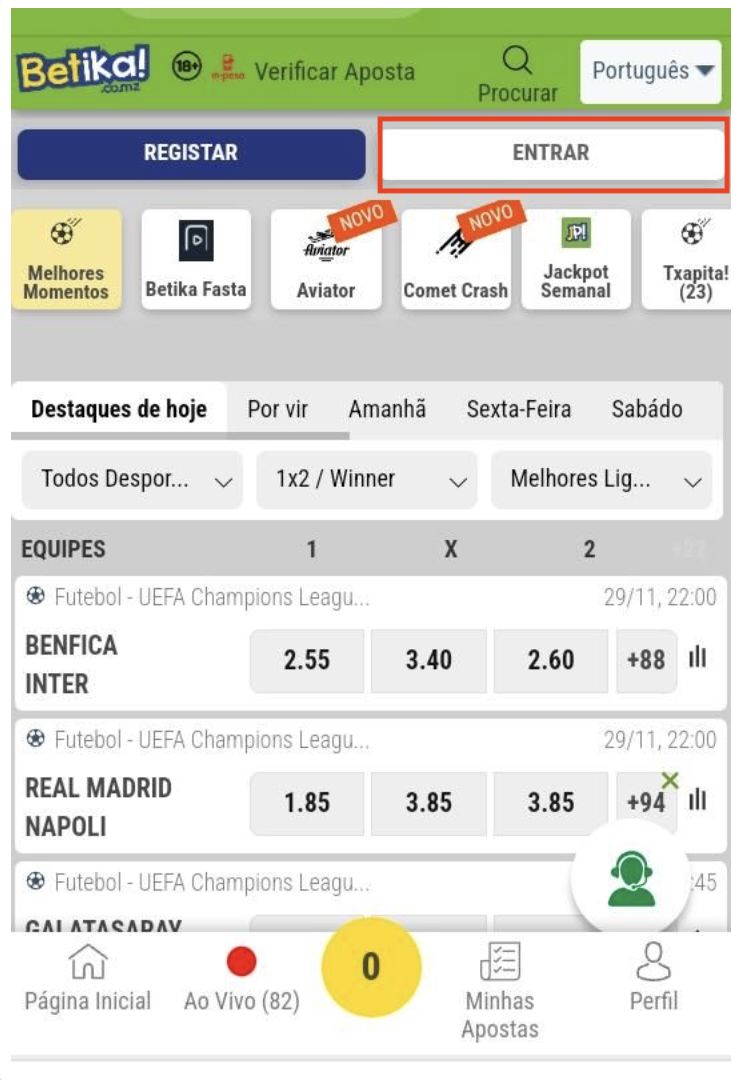Open the Português language dropdown
This screenshot has height=1080, width=739.
pyautogui.click(x=651, y=71)
